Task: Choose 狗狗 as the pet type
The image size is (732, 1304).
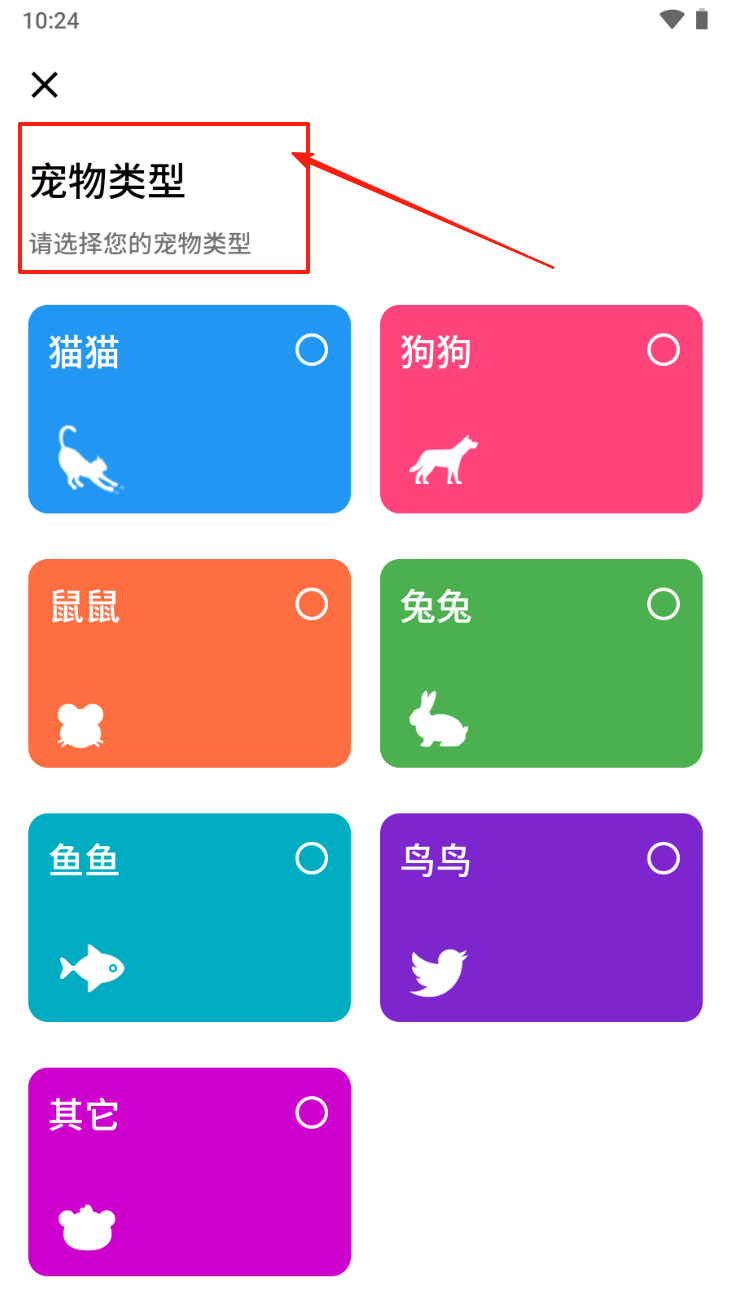Action: coord(541,409)
